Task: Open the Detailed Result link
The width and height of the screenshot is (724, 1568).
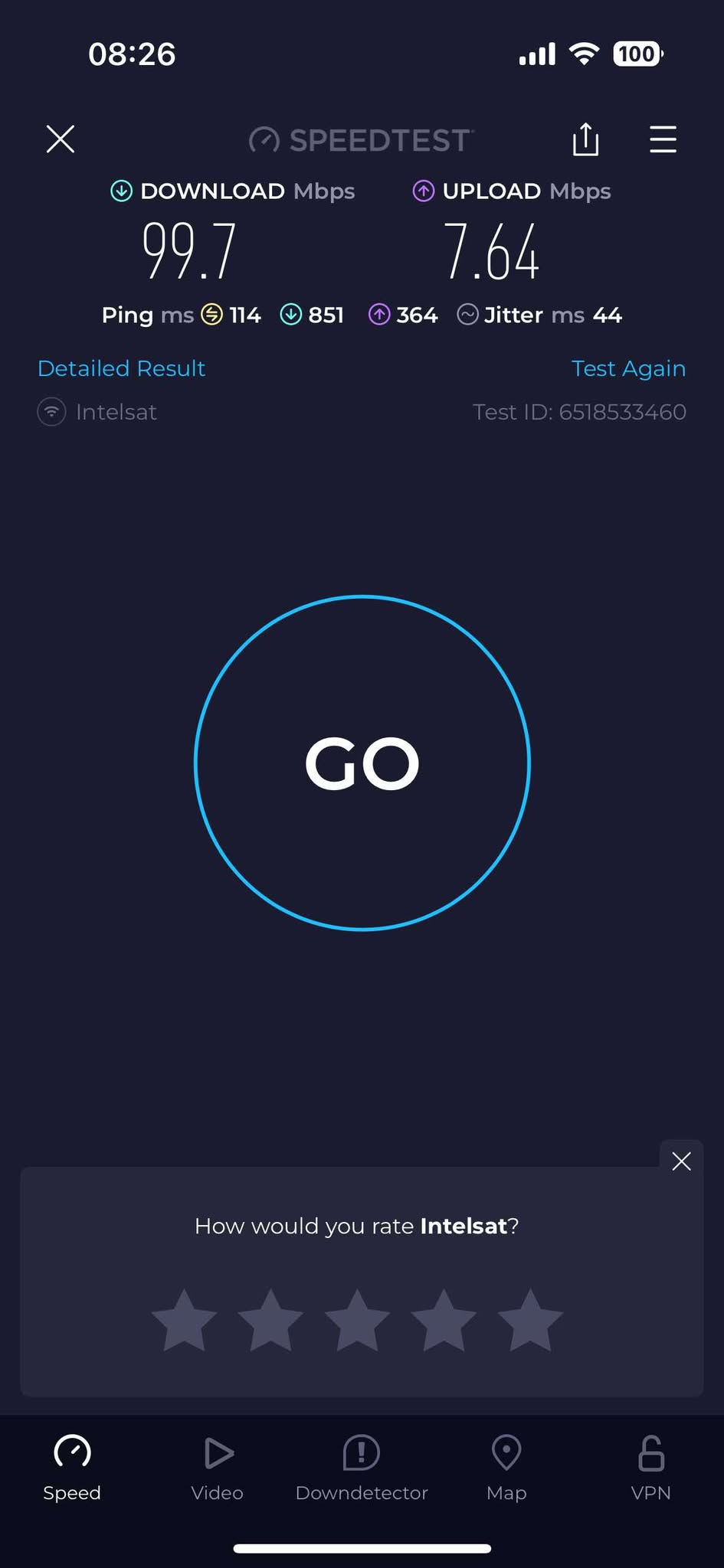Action: [x=121, y=368]
